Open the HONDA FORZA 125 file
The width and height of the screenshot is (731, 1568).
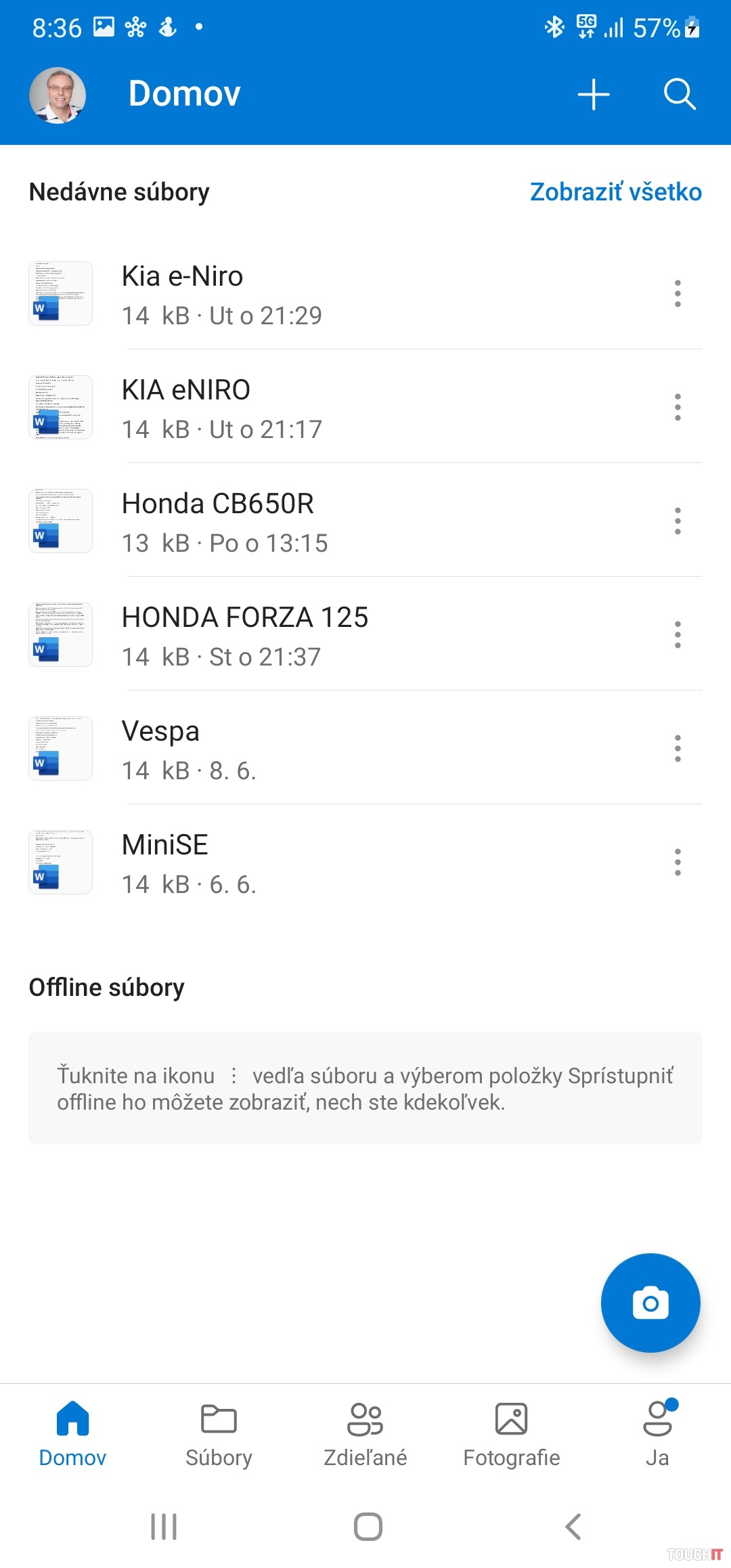(x=244, y=636)
